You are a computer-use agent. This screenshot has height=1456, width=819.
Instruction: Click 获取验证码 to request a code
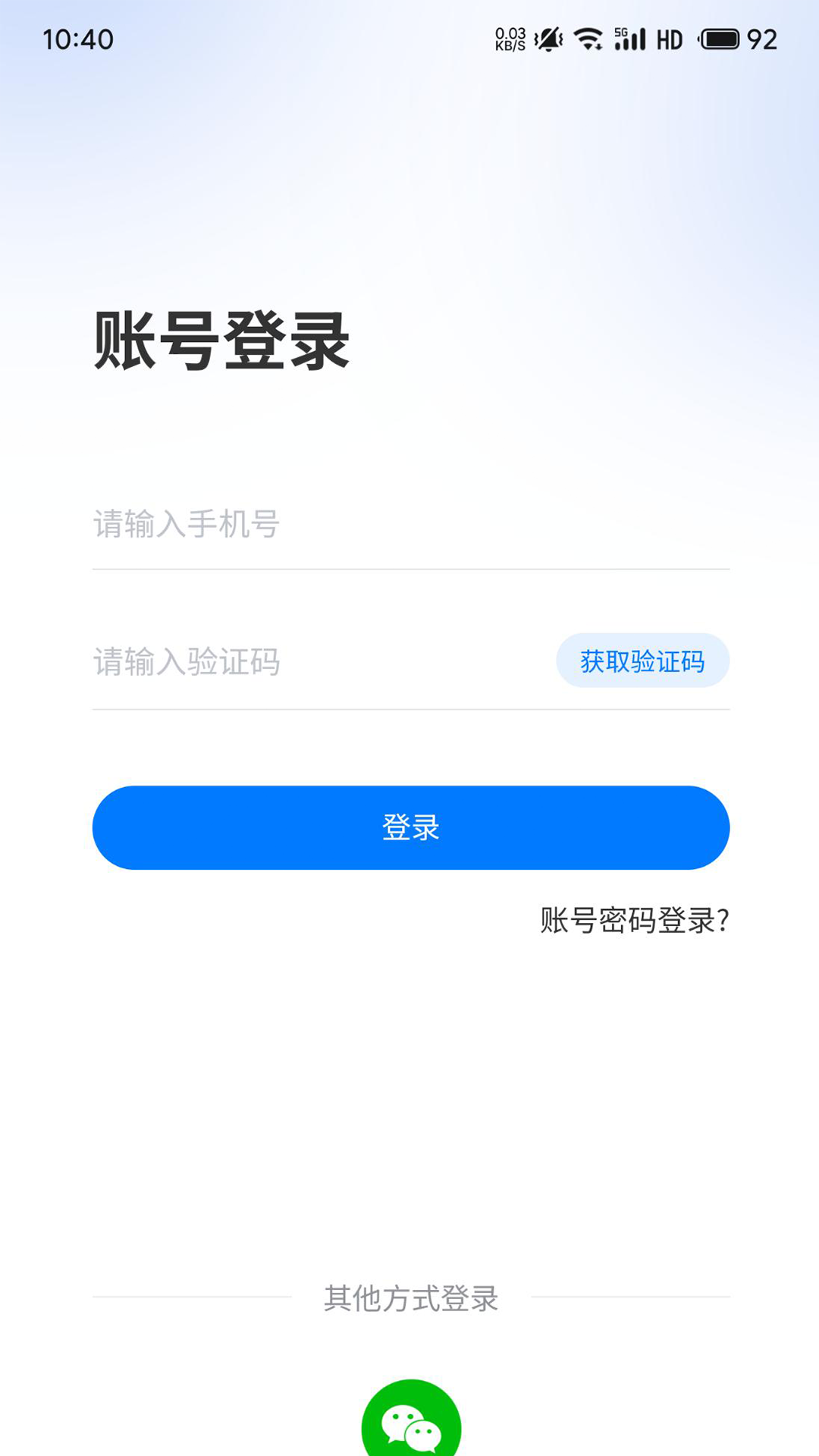[x=642, y=661]
